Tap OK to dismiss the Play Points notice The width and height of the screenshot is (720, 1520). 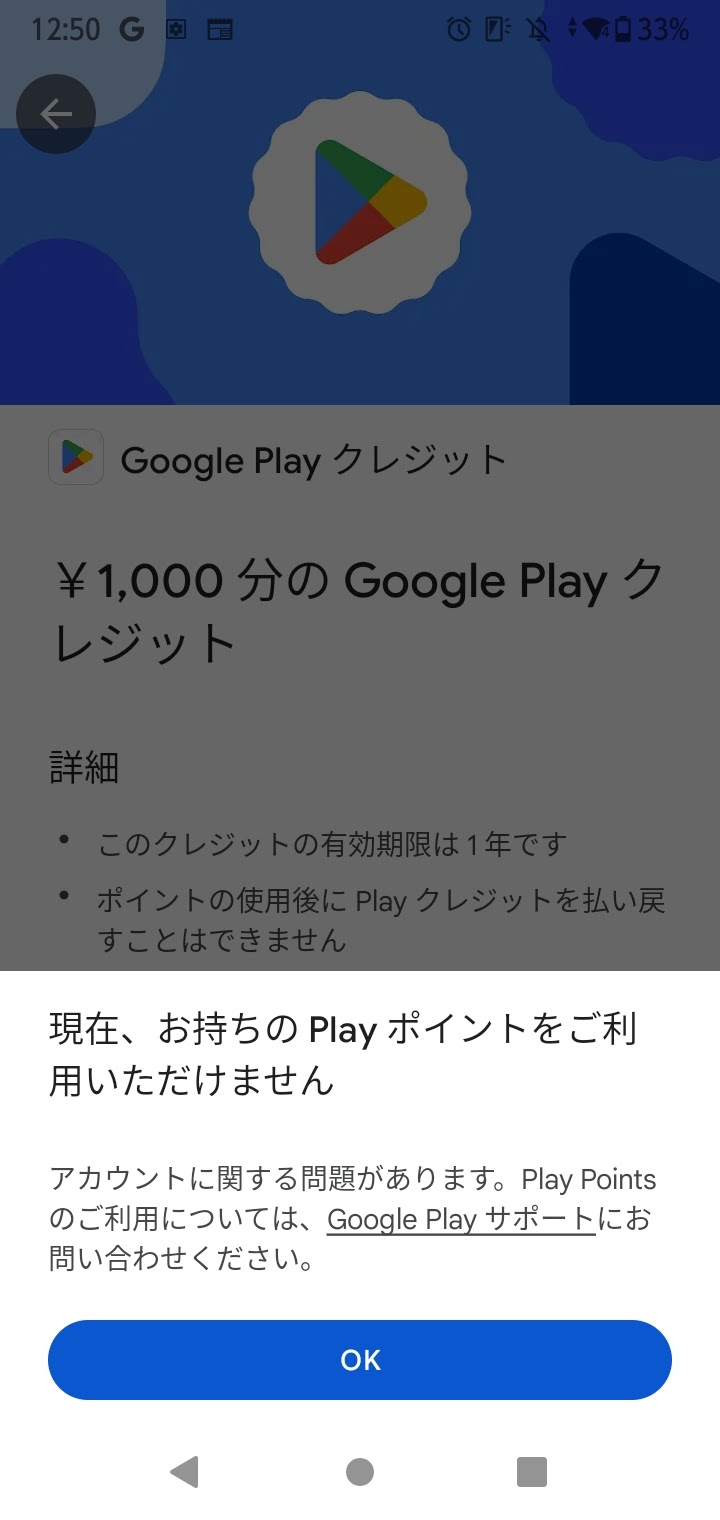click(360, 1359)
